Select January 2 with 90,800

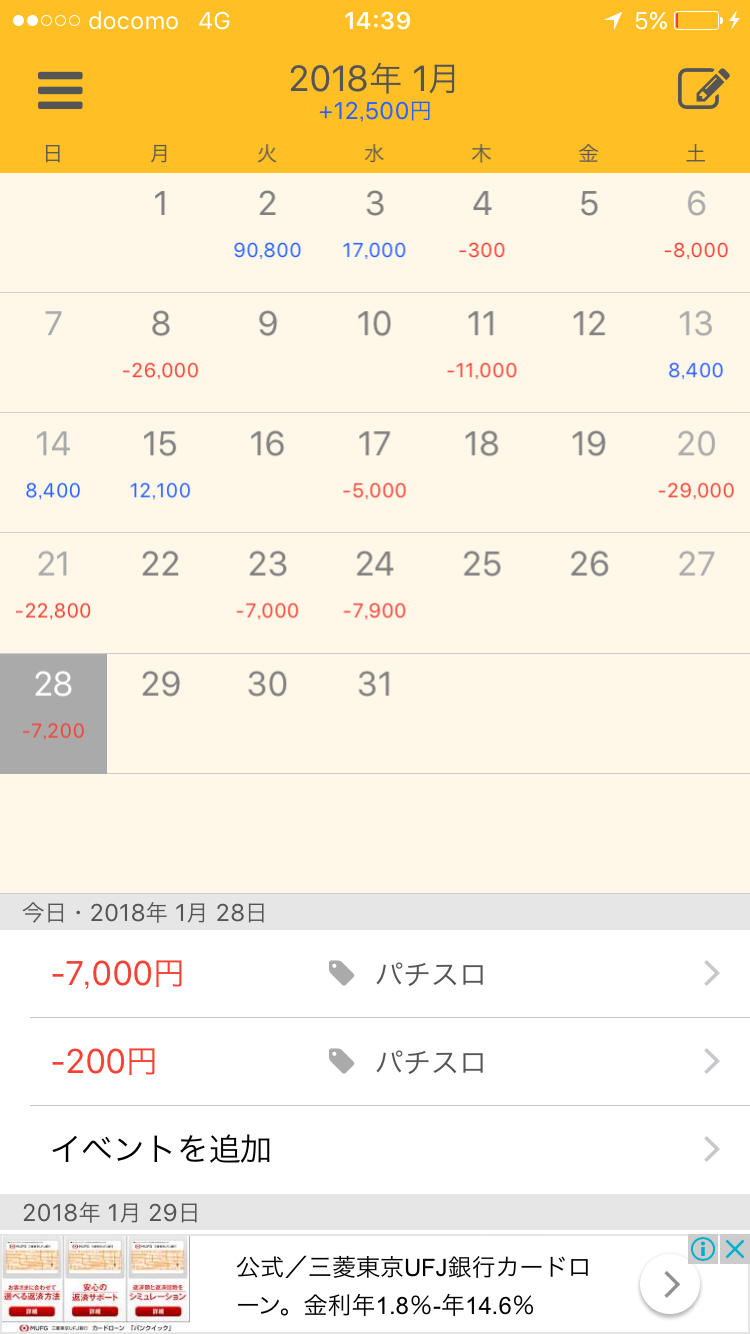[x=267, y=228]
